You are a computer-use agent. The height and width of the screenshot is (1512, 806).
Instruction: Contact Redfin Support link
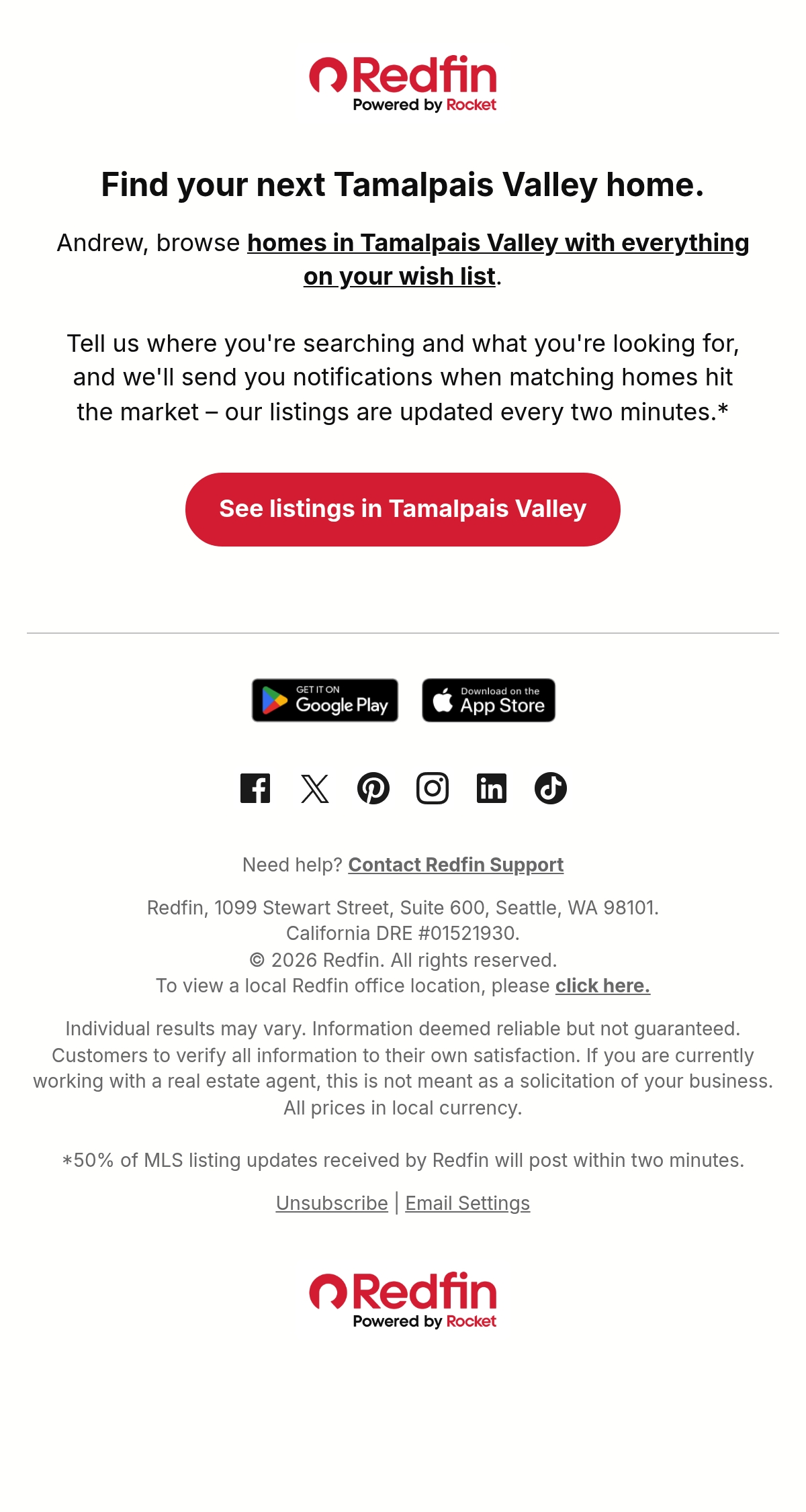(455, 865)
